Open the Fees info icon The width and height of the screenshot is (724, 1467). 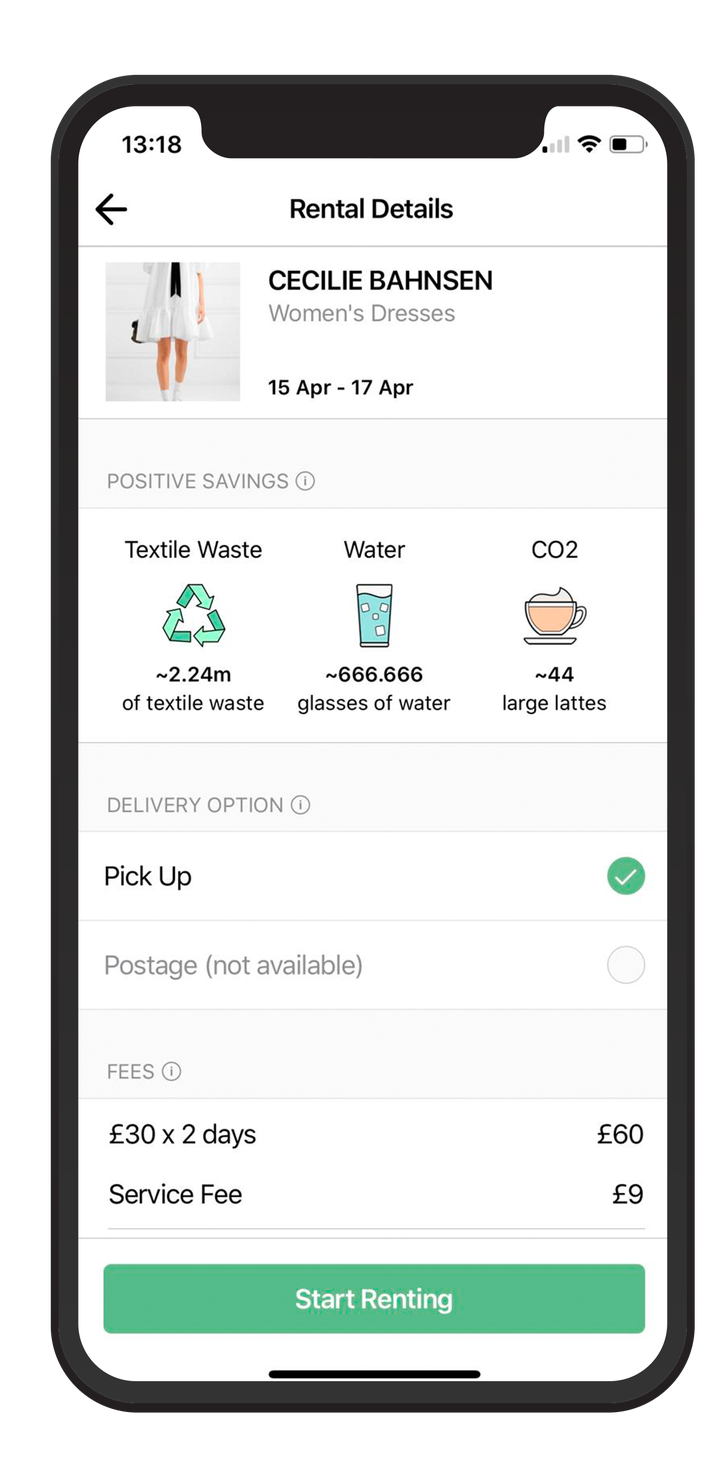click(x=172, y=1071)
